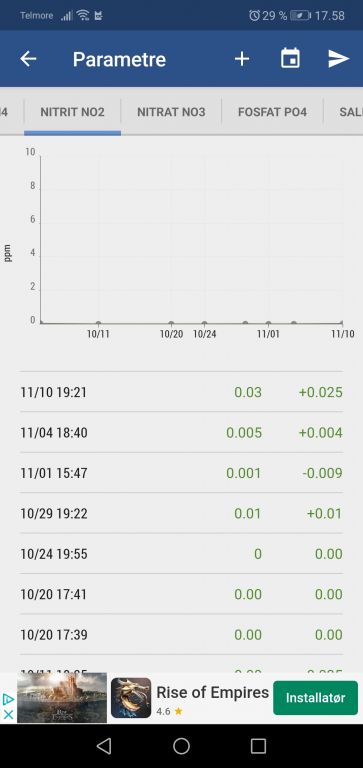This screenshot has width=363, height=768.
Task: Switch to the NITRAT NO3 tab
Action: 171,112
